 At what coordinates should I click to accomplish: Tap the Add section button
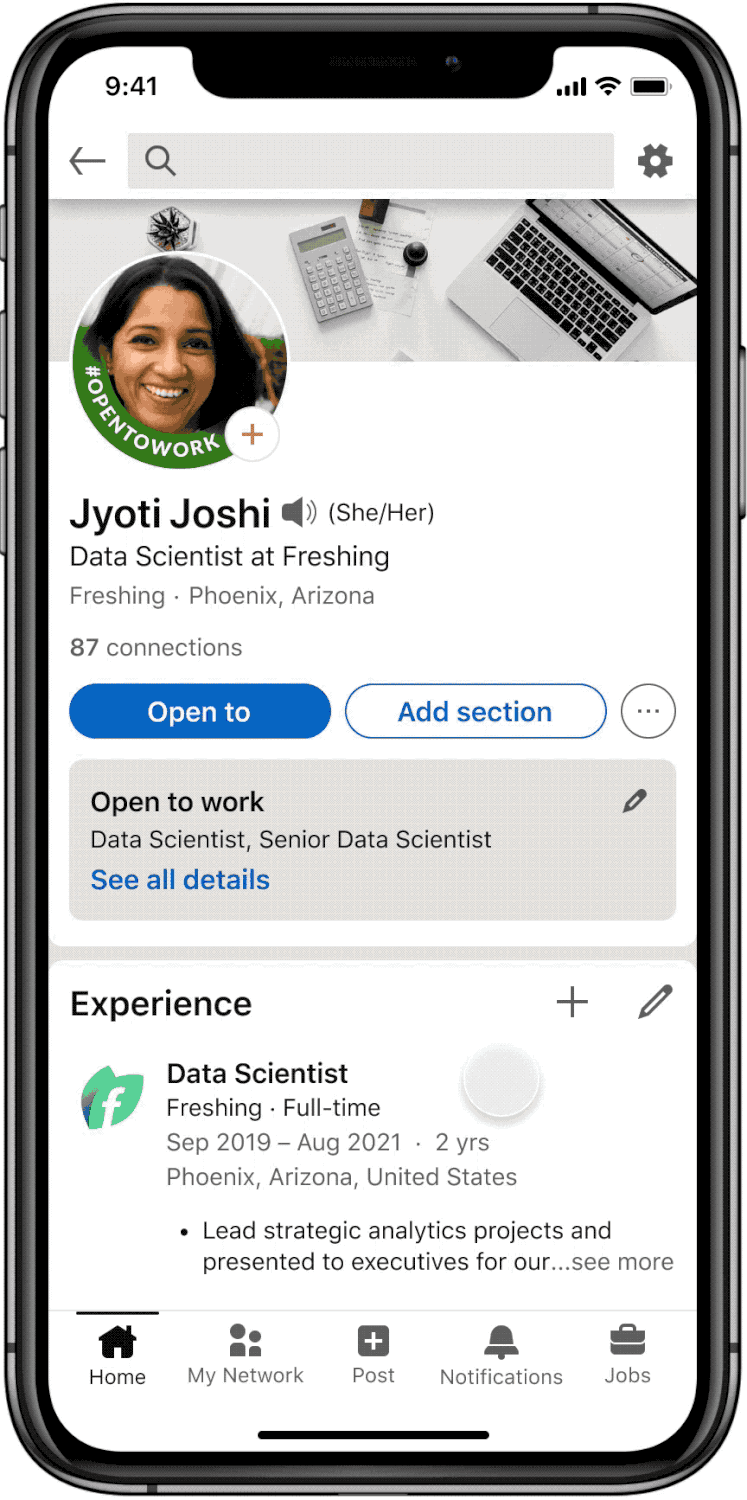click(475, 712)
